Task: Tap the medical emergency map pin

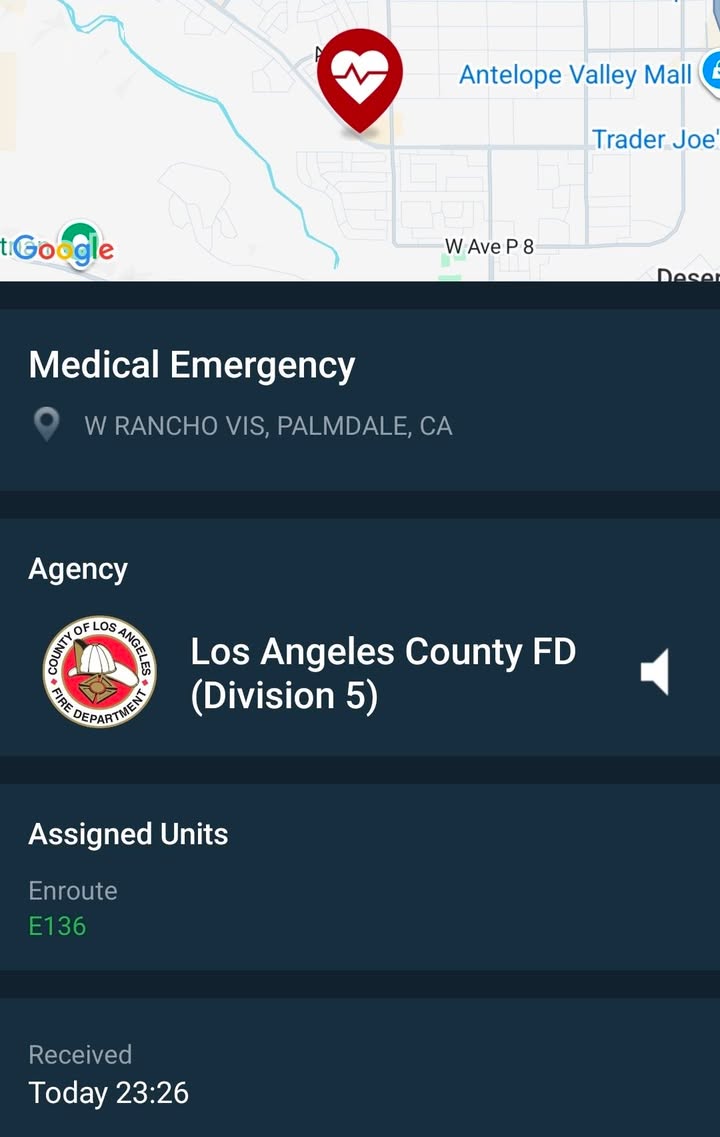Action: (360, 80)
